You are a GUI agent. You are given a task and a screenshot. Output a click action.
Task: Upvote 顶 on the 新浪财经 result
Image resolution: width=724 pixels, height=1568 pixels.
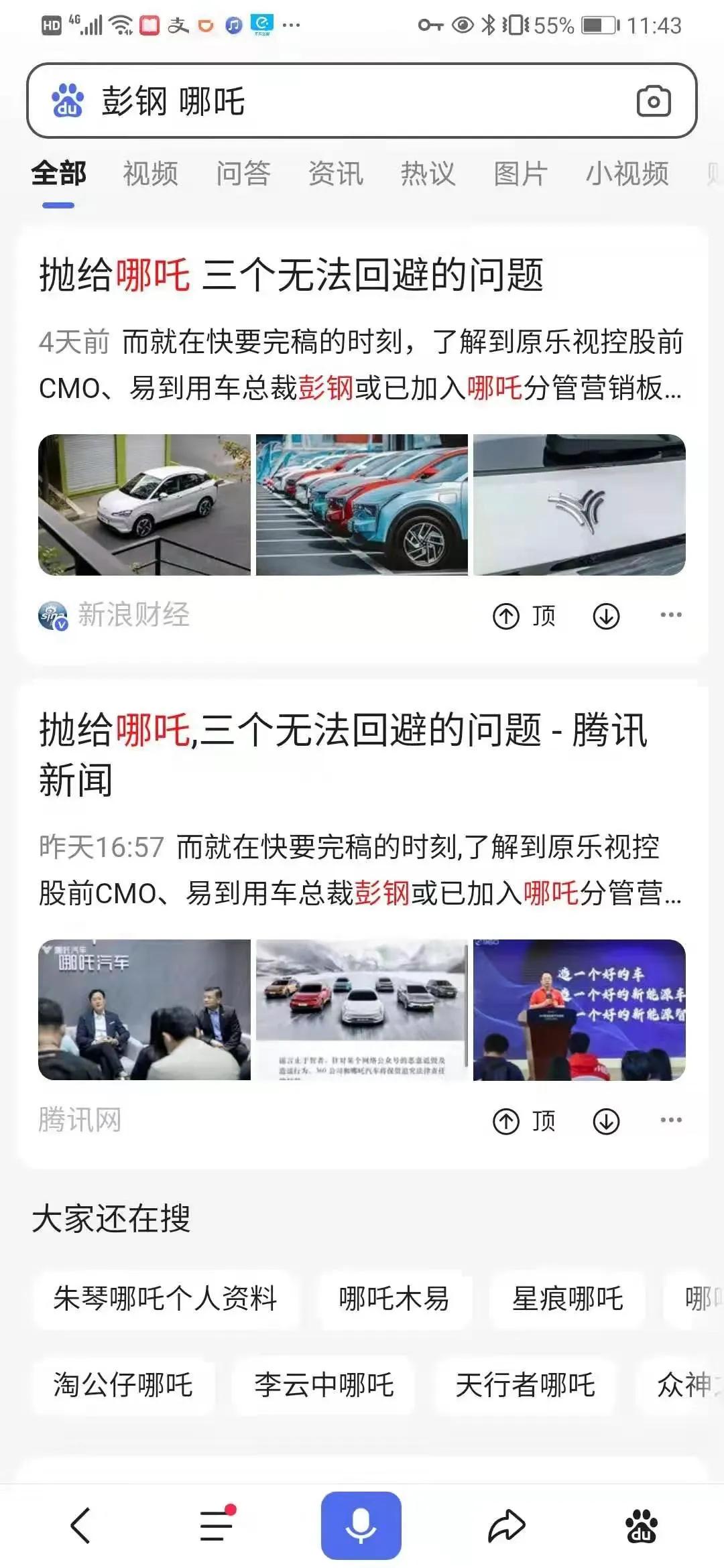pos(524,616)
